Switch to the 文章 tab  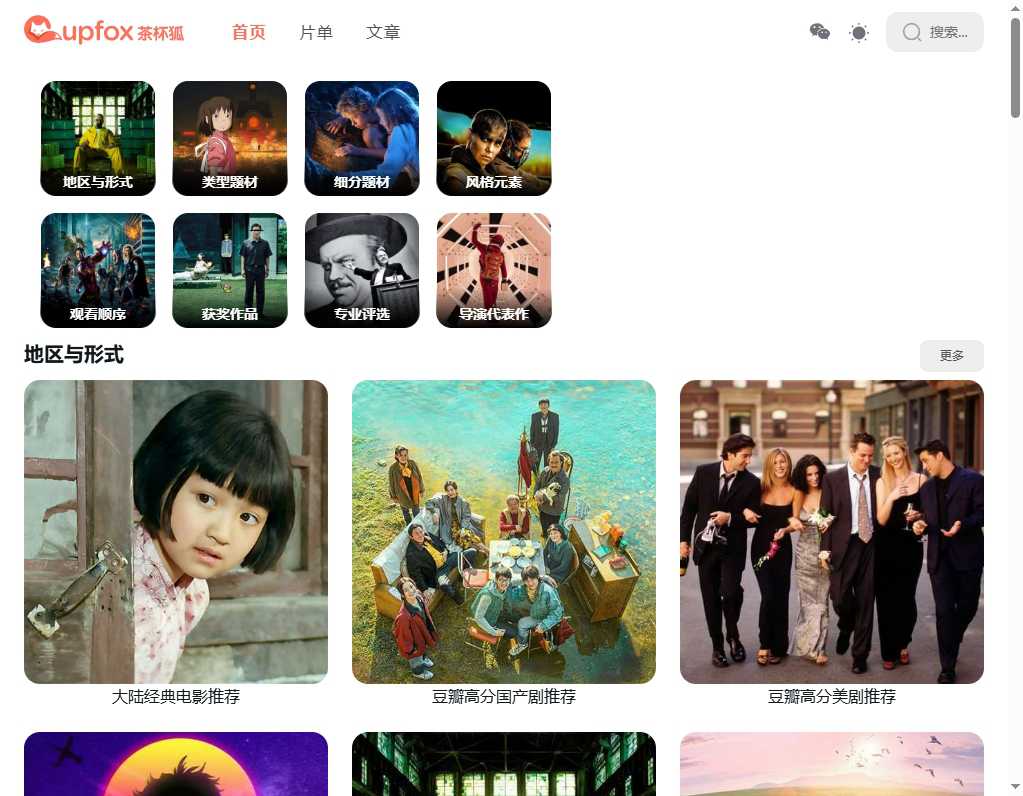point(383,32)
